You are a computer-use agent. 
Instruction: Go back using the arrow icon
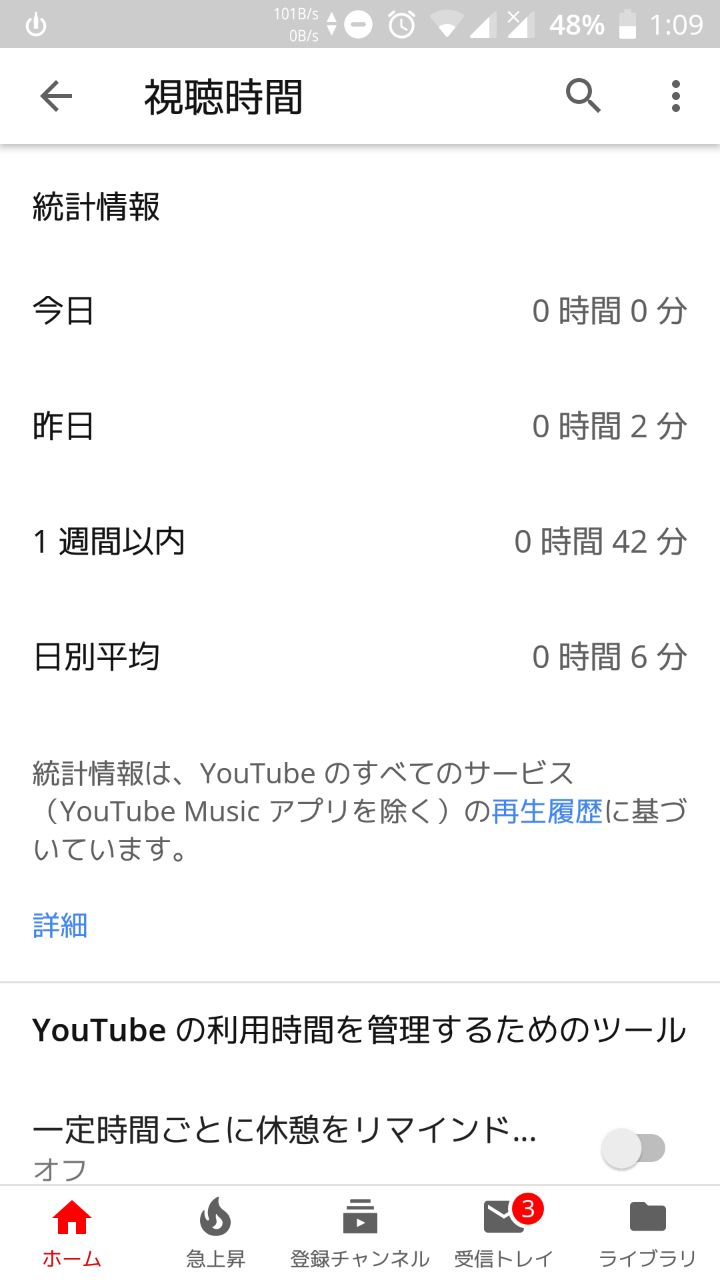(56, 96)
